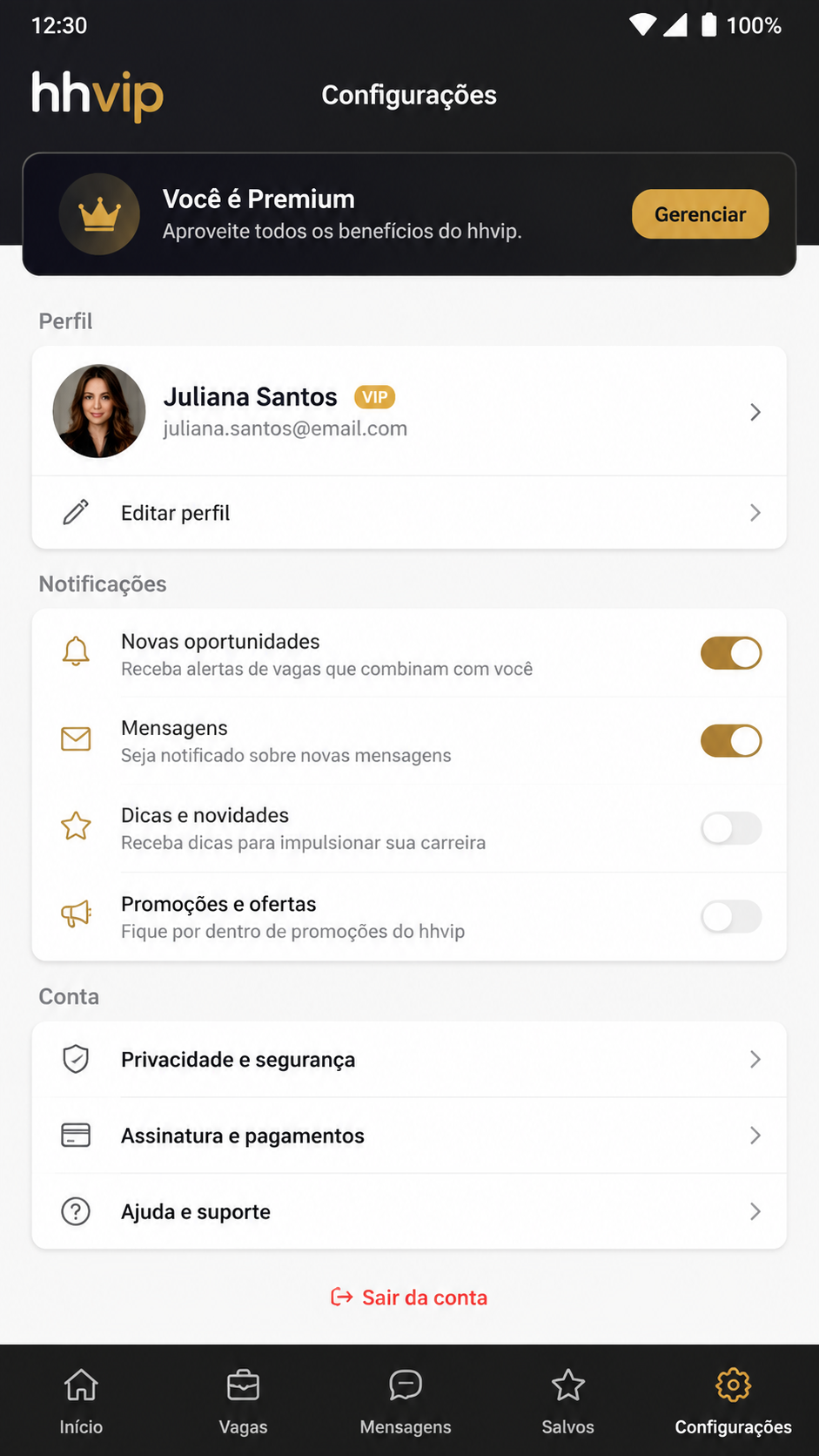Open Assinatura e pagamentos

pyautogui.click(x=409, y=1136)
